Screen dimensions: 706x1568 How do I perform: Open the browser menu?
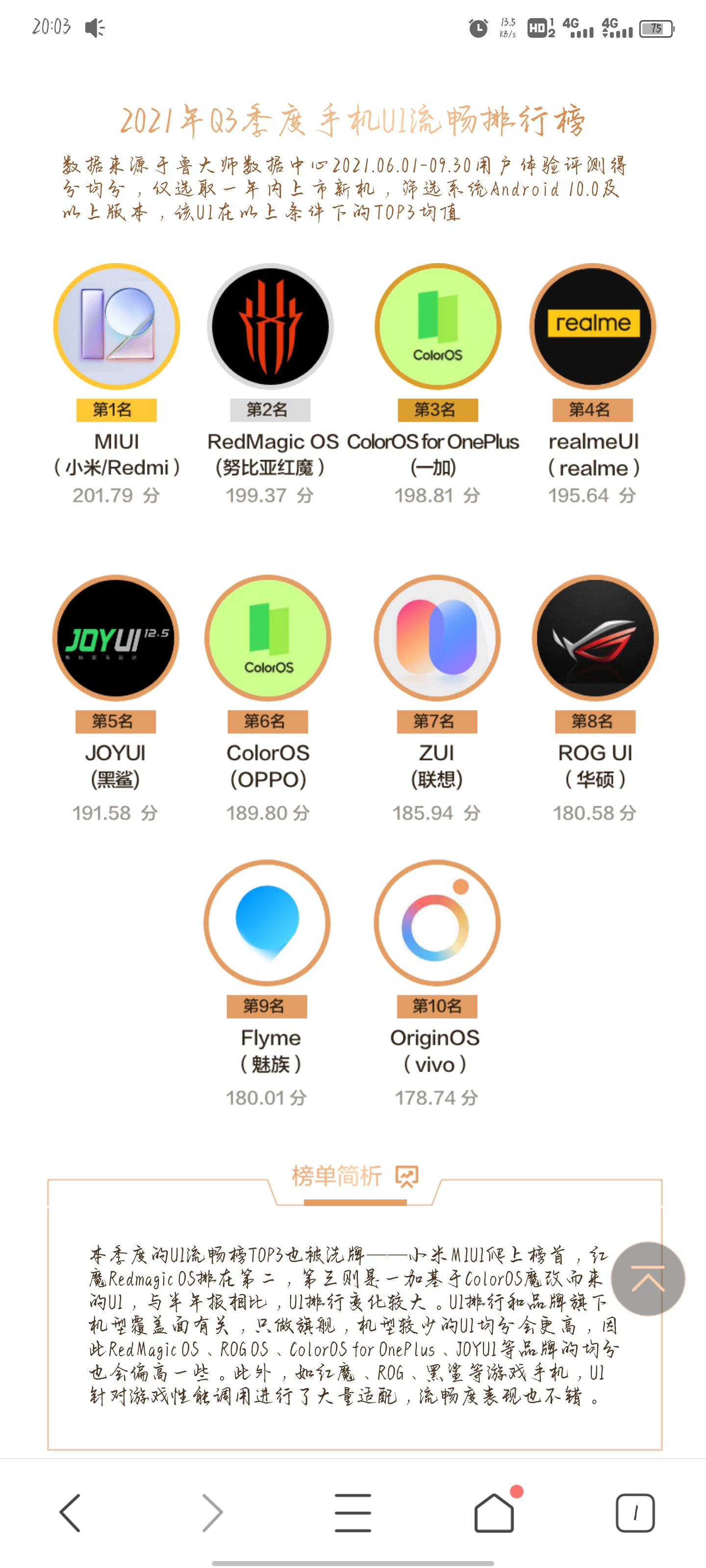353,1512
